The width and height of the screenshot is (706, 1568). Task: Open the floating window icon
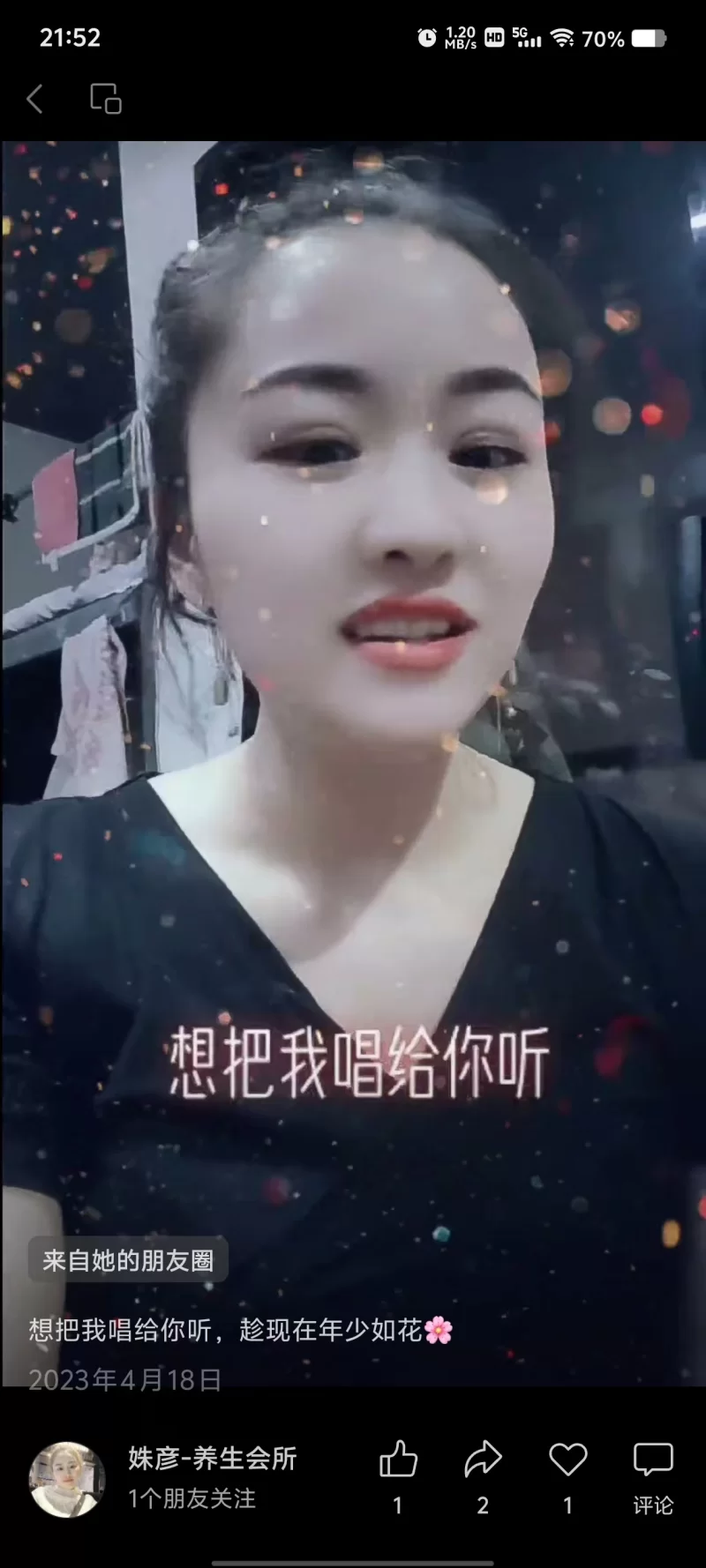point(106,99)
